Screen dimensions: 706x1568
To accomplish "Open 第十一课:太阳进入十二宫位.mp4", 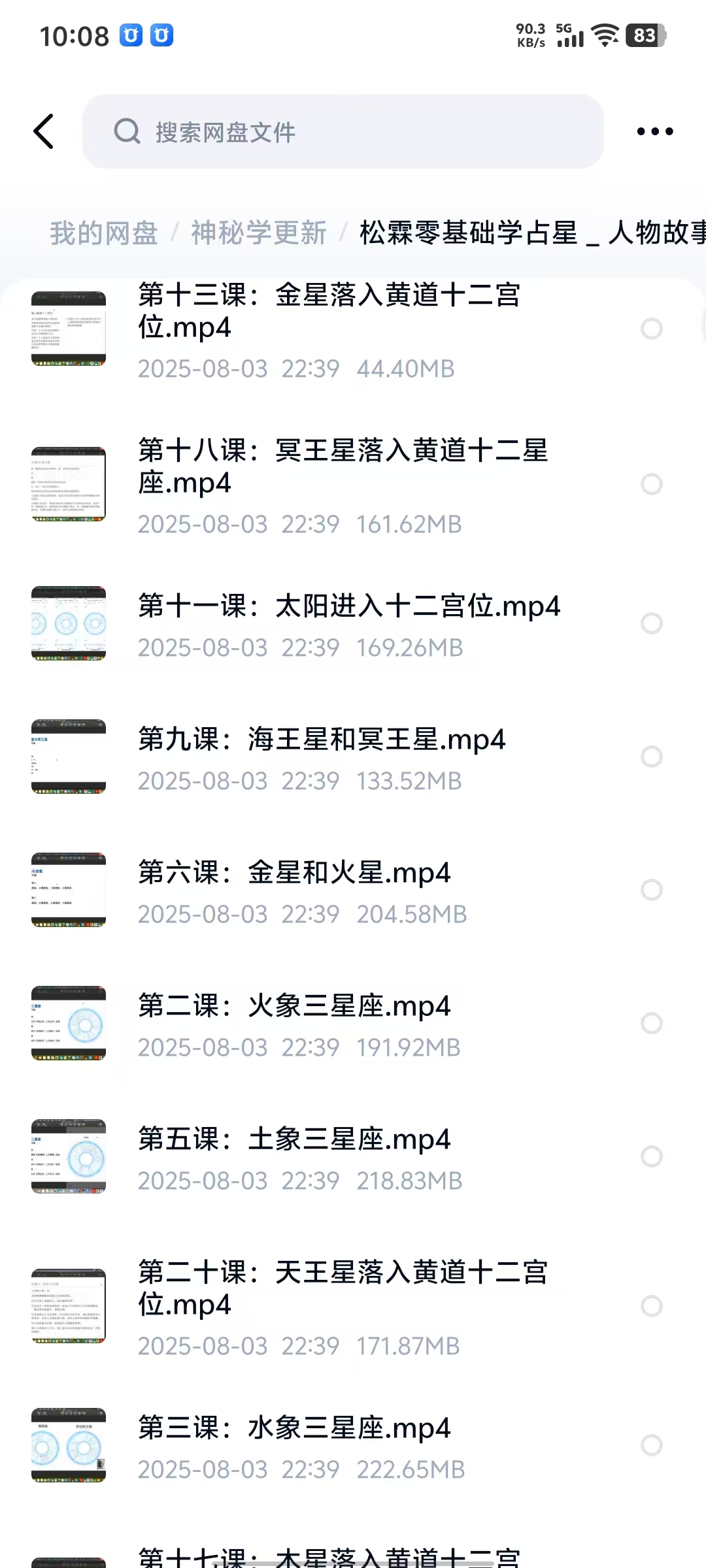I will (349, 606).
